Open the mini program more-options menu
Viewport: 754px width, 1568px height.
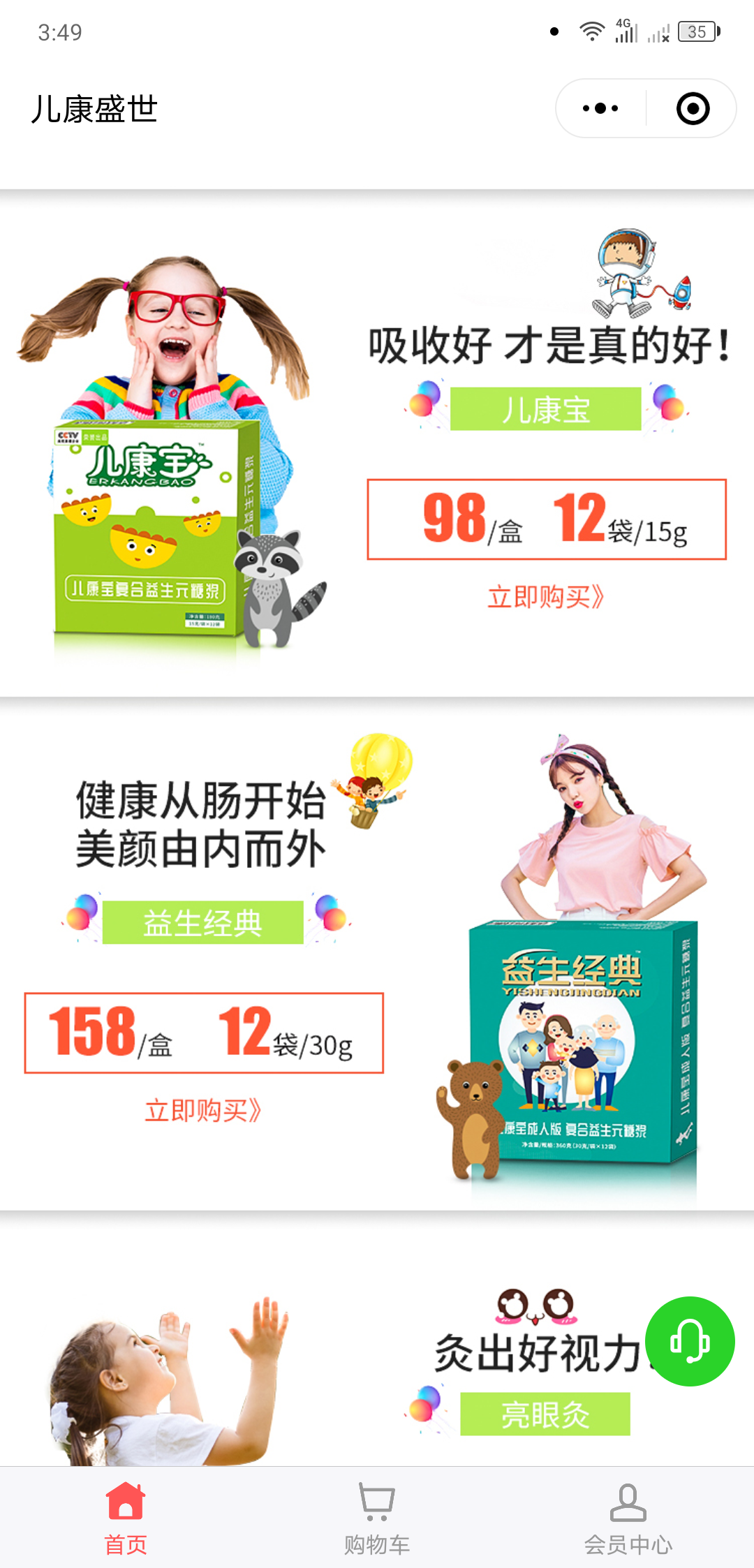point(600,109)
